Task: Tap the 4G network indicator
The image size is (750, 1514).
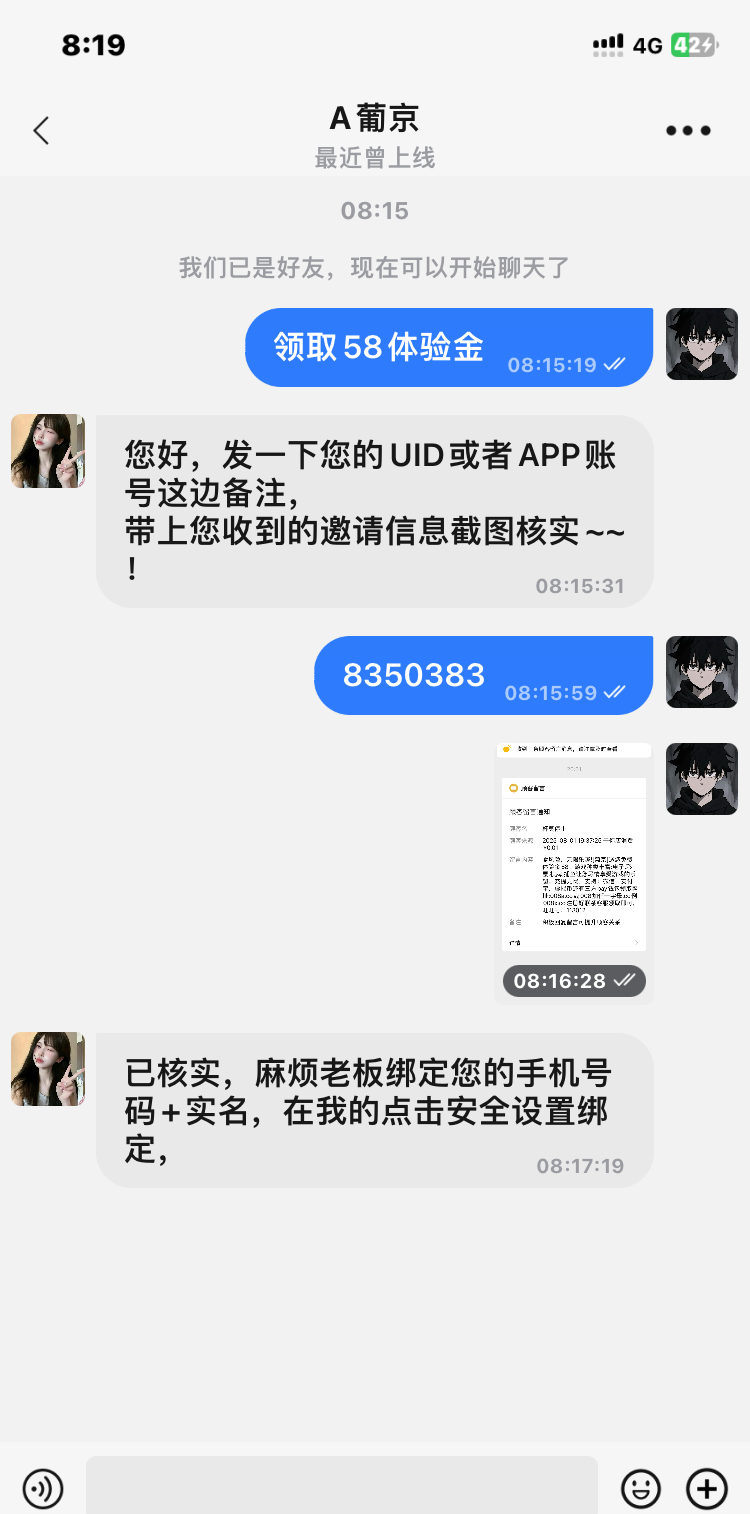Action: coord(649,45)
